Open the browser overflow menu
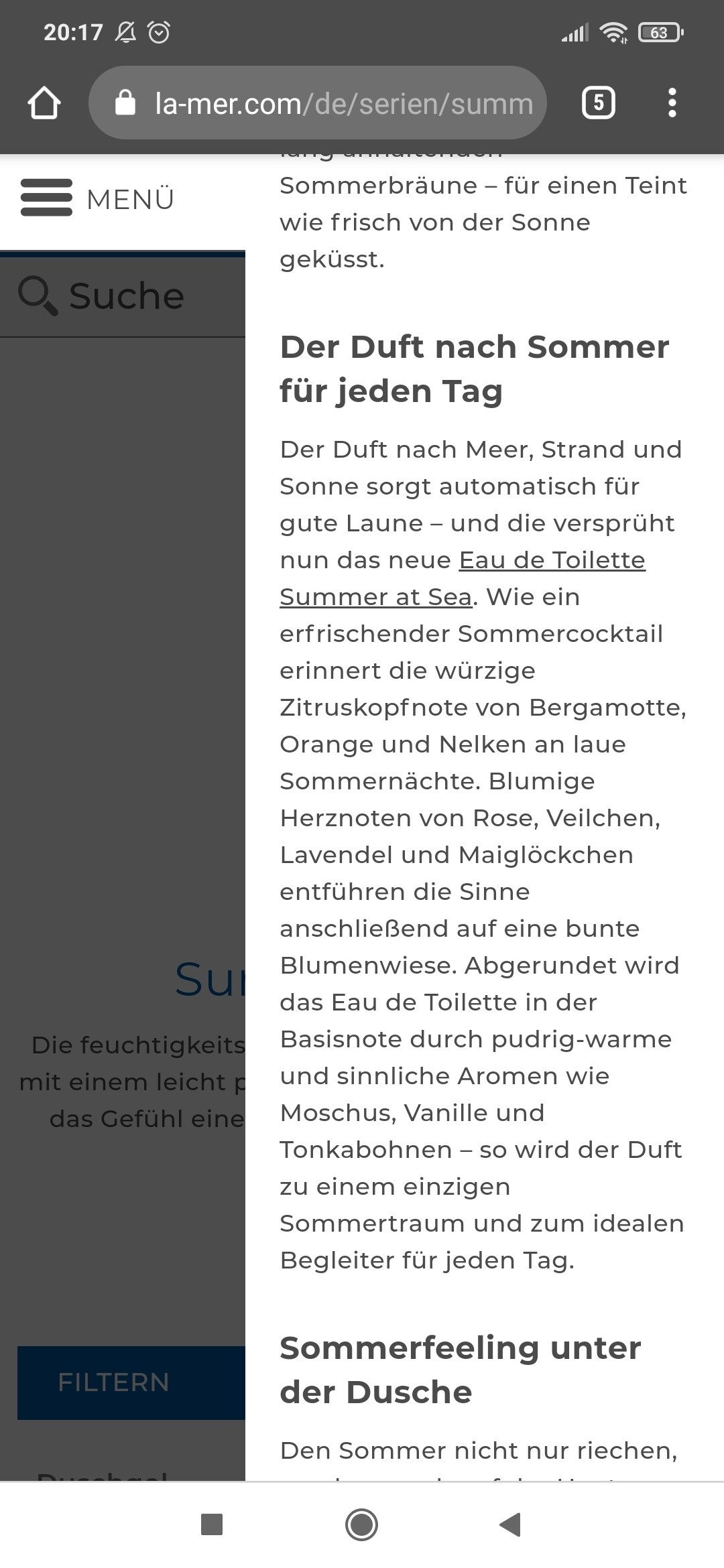 pos(672,103)
